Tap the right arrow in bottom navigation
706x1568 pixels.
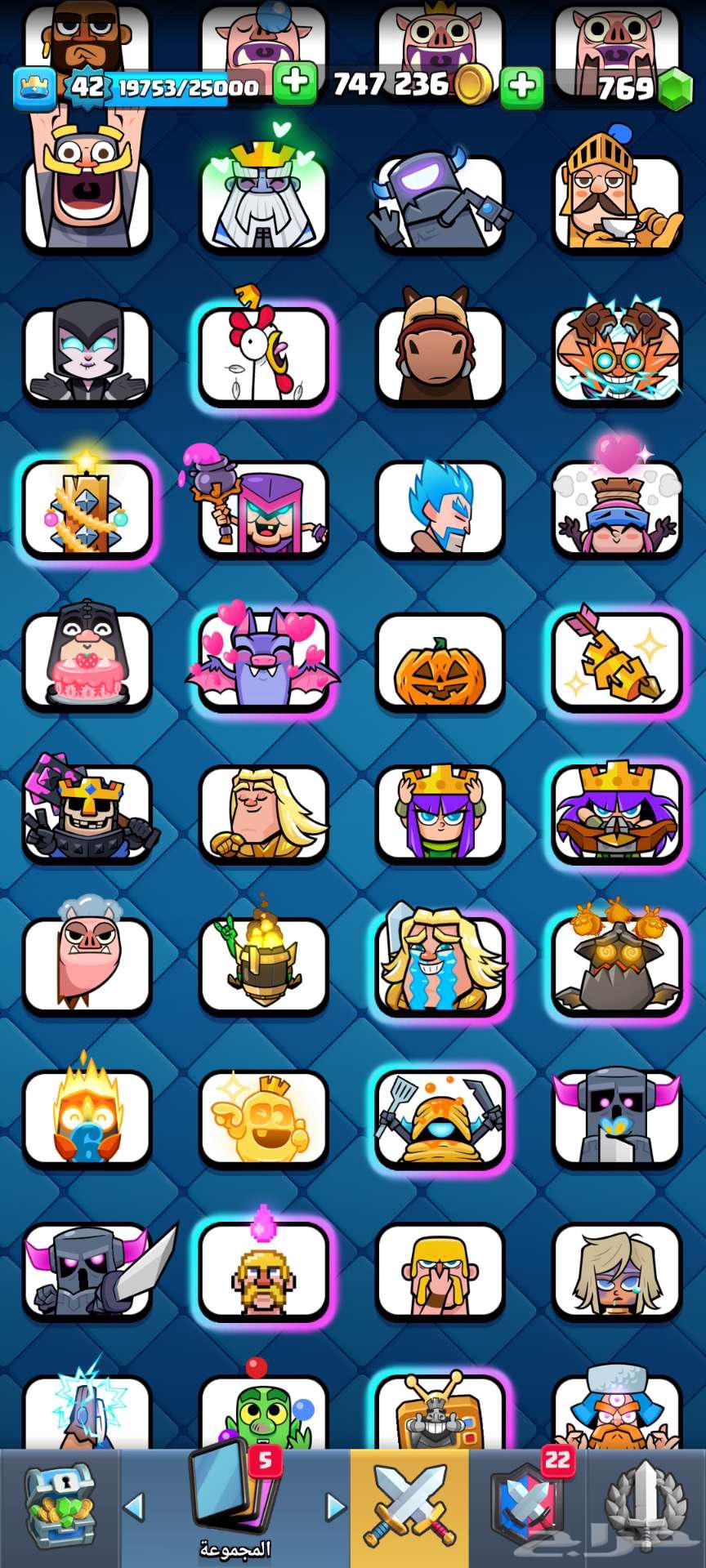tap(335, 1507)
